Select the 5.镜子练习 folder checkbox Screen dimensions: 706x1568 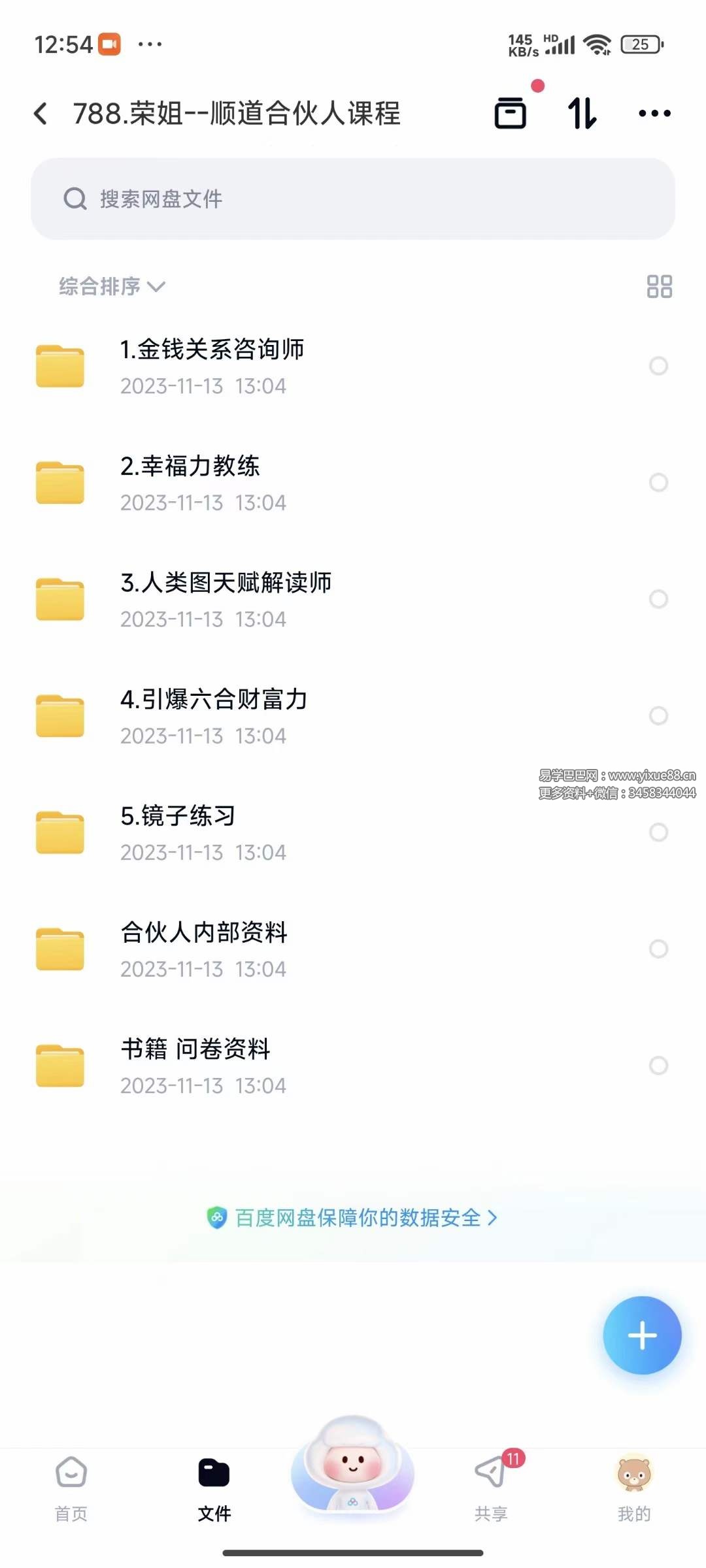pyautogui.click(x=658, y=832)
